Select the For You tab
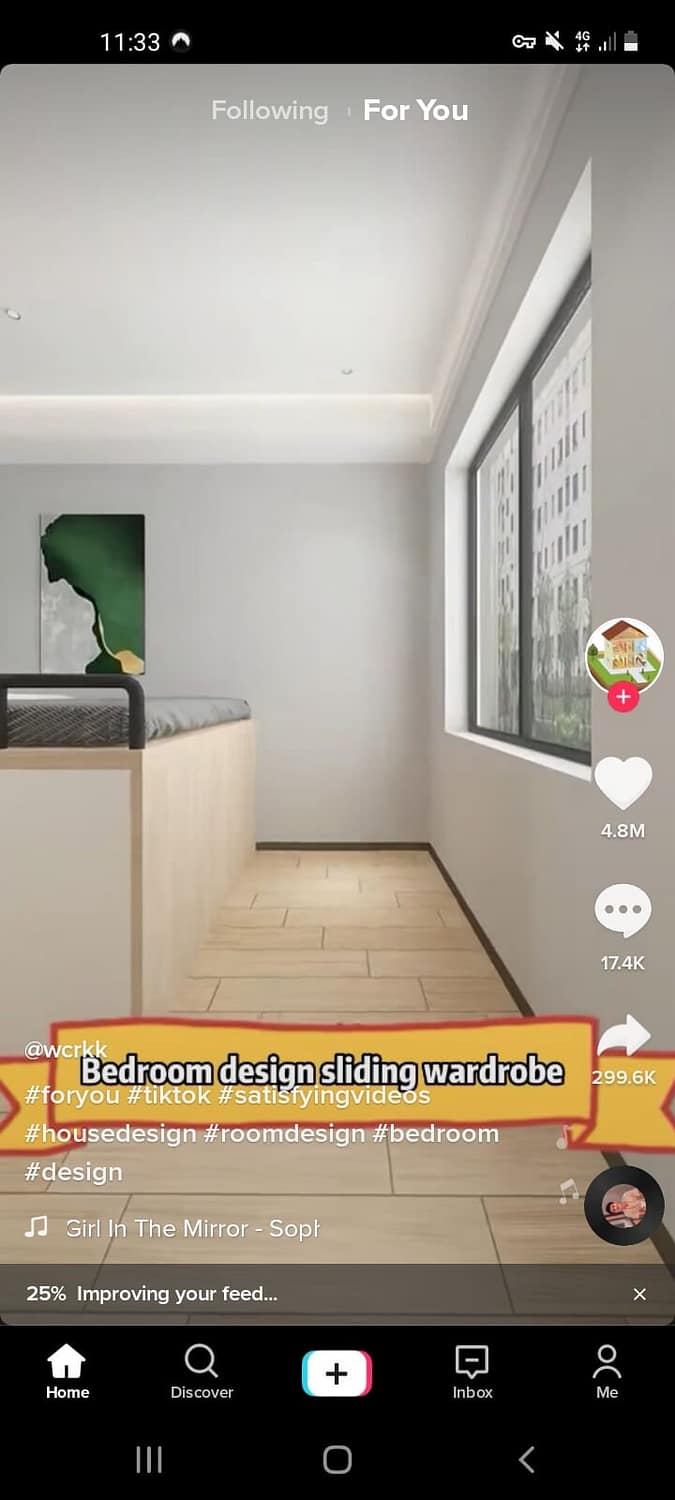The image size is (675, 1500). pos(415,110)
